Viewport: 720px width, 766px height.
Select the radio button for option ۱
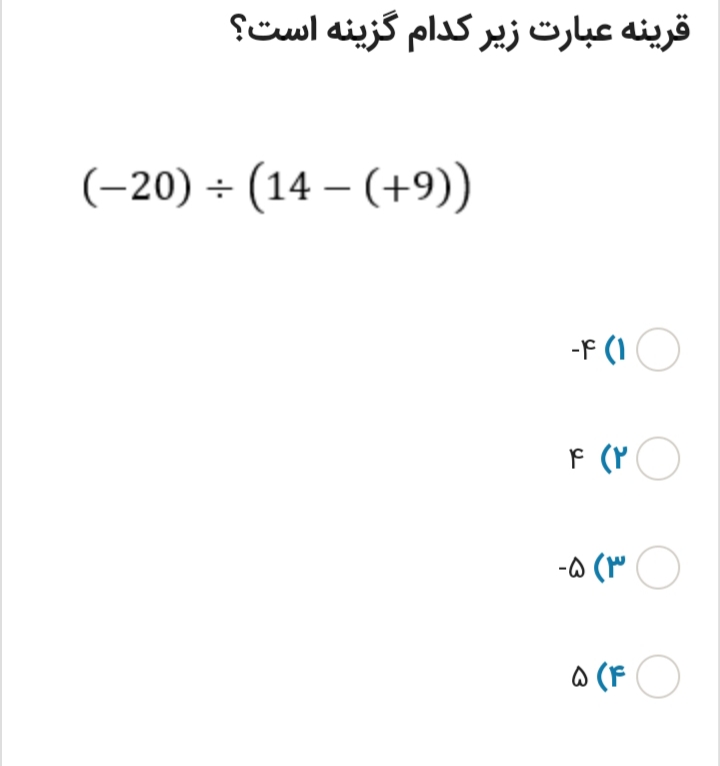pos(659,349)
